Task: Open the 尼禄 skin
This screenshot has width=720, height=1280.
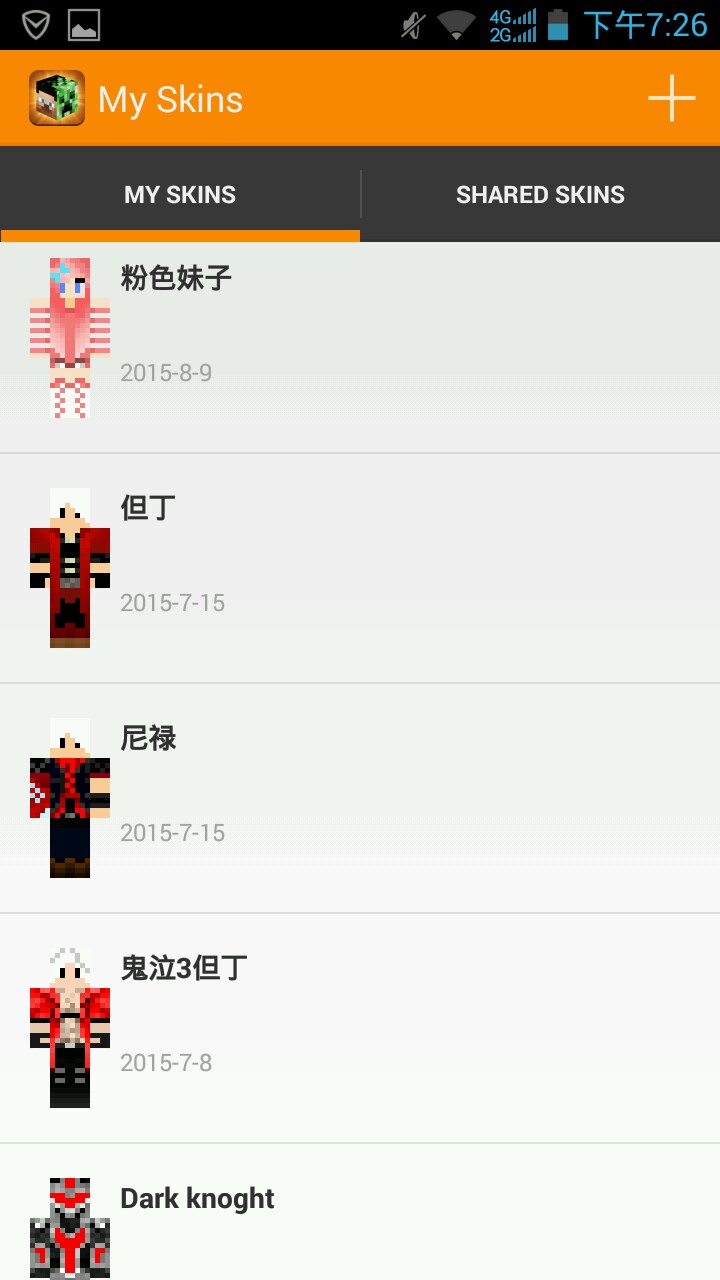Action: [360, 798]
